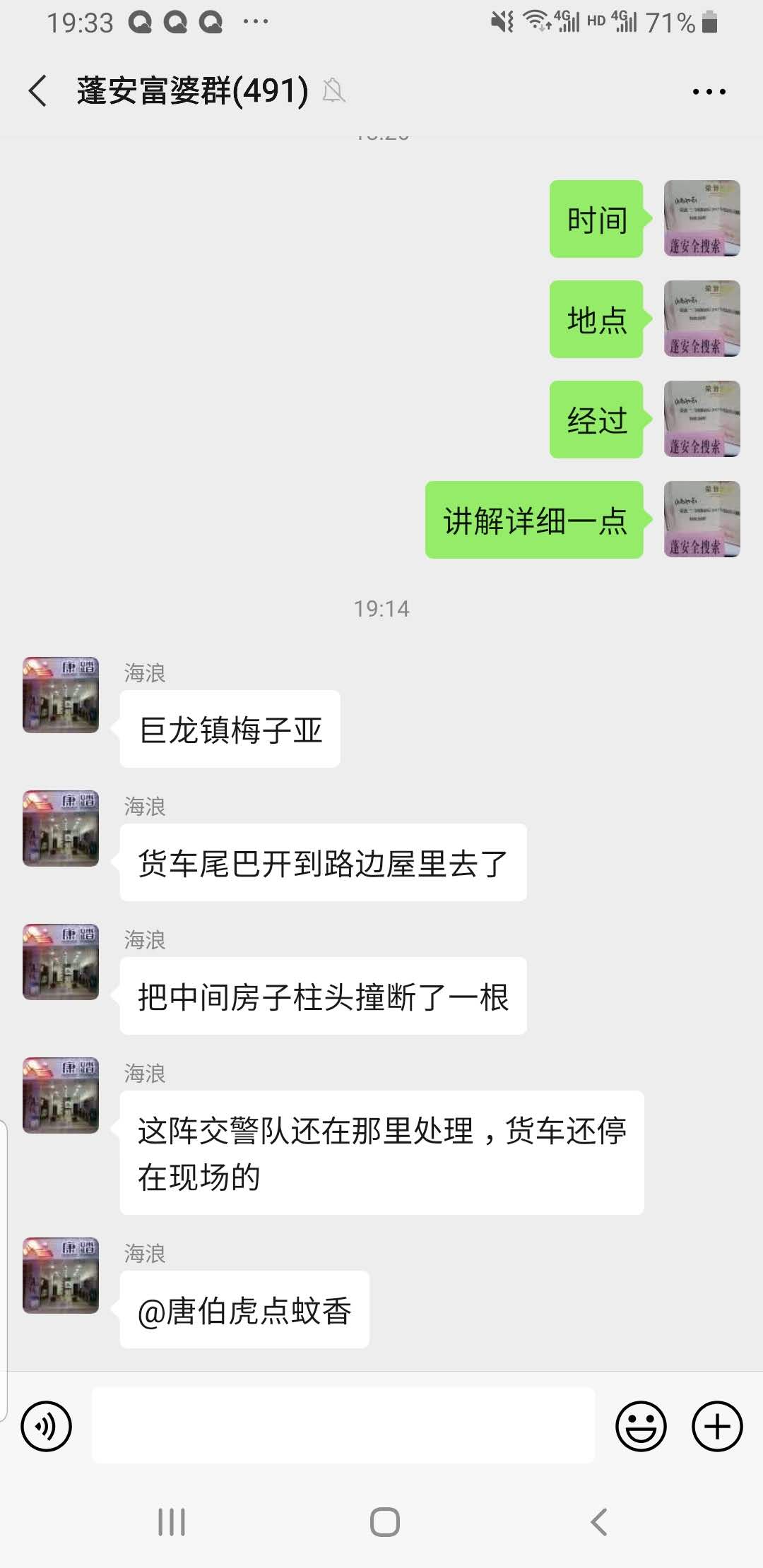The image size is (763, 1568).
Task: Focus the message text field
Action: 343,1425
